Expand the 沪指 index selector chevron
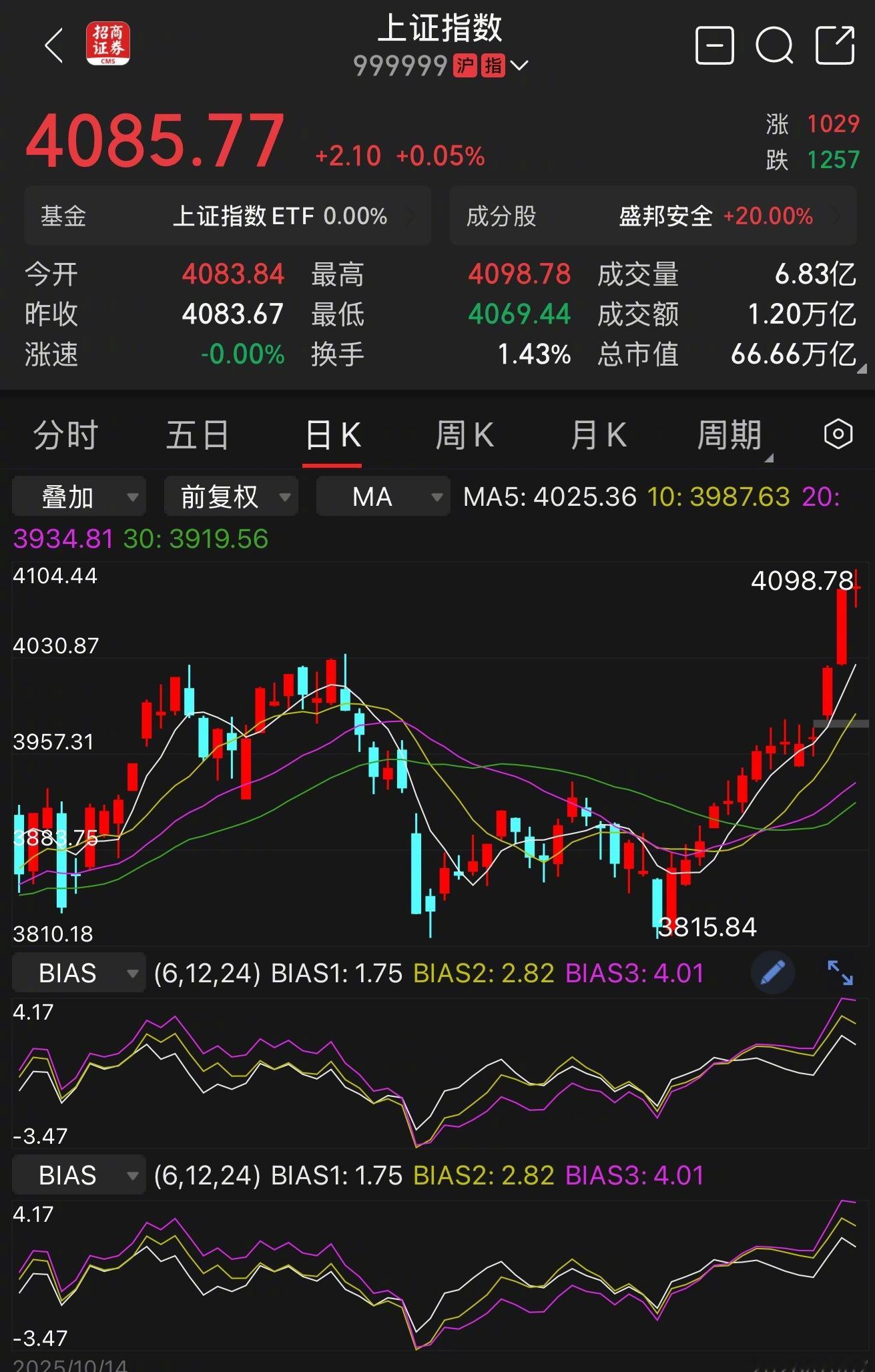The image size is (875, 1372). point(519,65)
